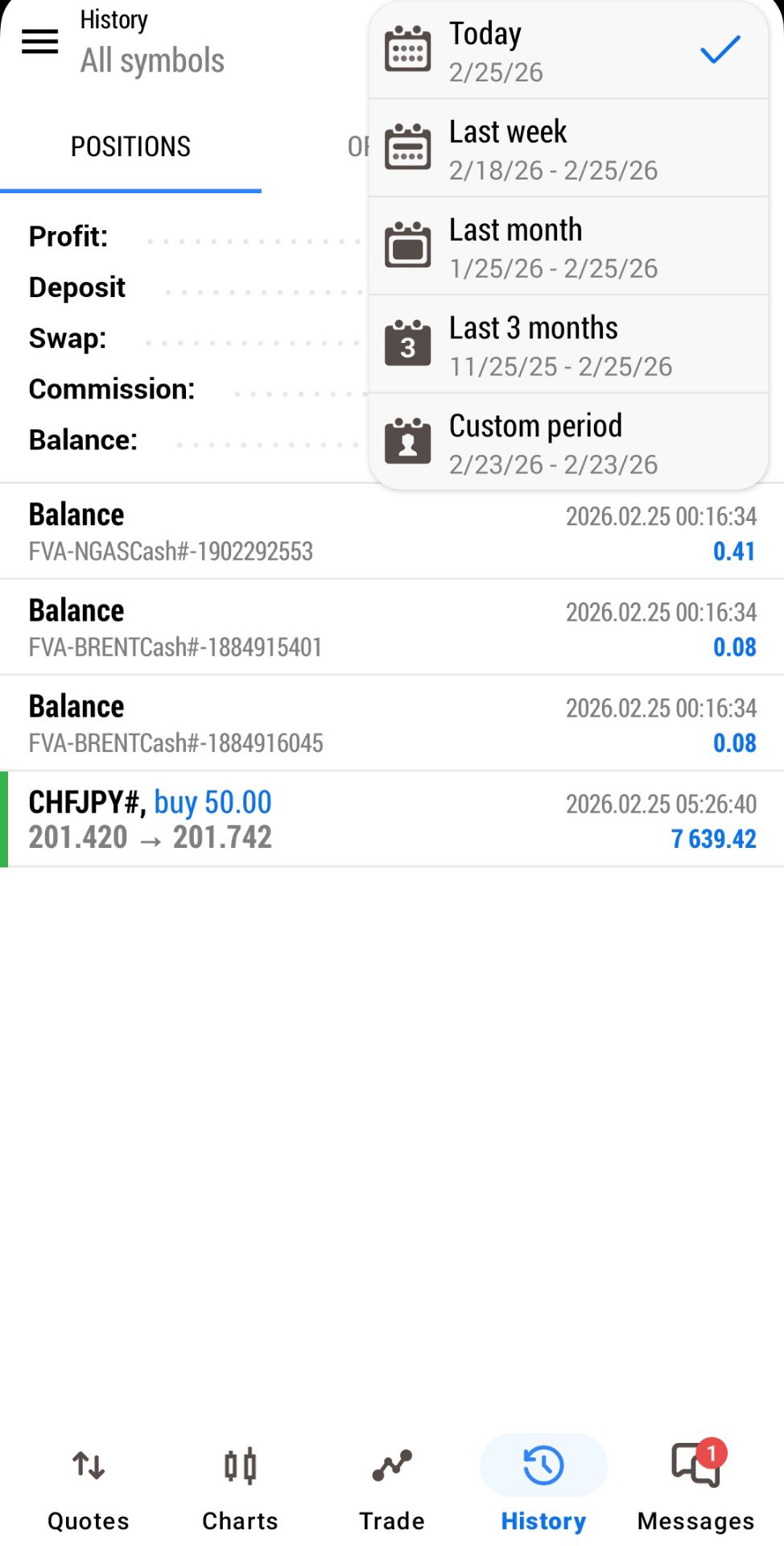784x1546 pixels.
Task: Open the FVA-NGASCash balance entry
Action: coord(392,532)
